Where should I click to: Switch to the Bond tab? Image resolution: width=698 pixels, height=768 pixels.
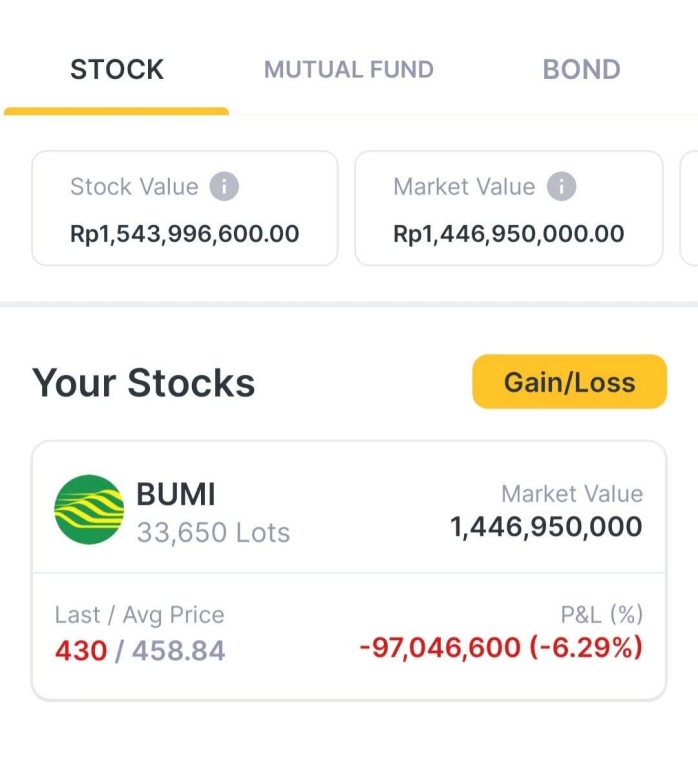[x=581, y=70]
